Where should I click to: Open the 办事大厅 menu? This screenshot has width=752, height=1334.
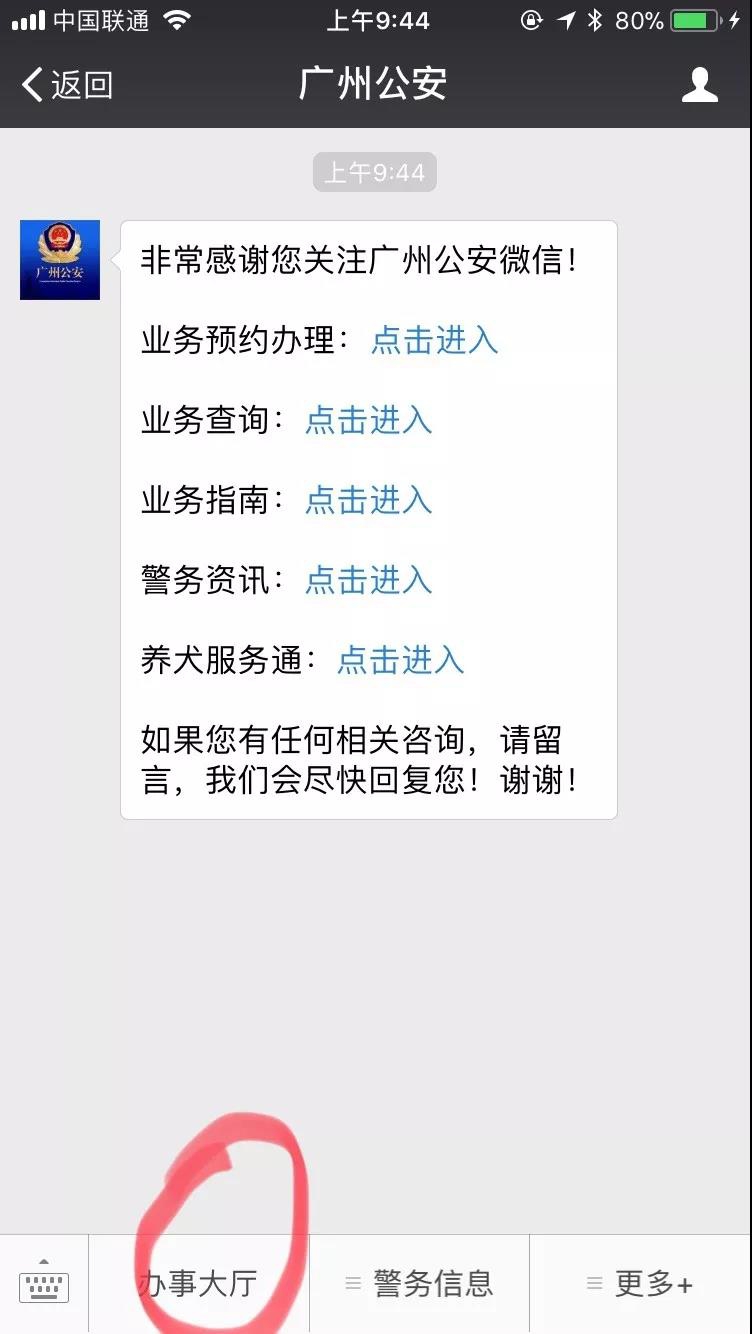pyautogui.click(x=199, y=1284)
